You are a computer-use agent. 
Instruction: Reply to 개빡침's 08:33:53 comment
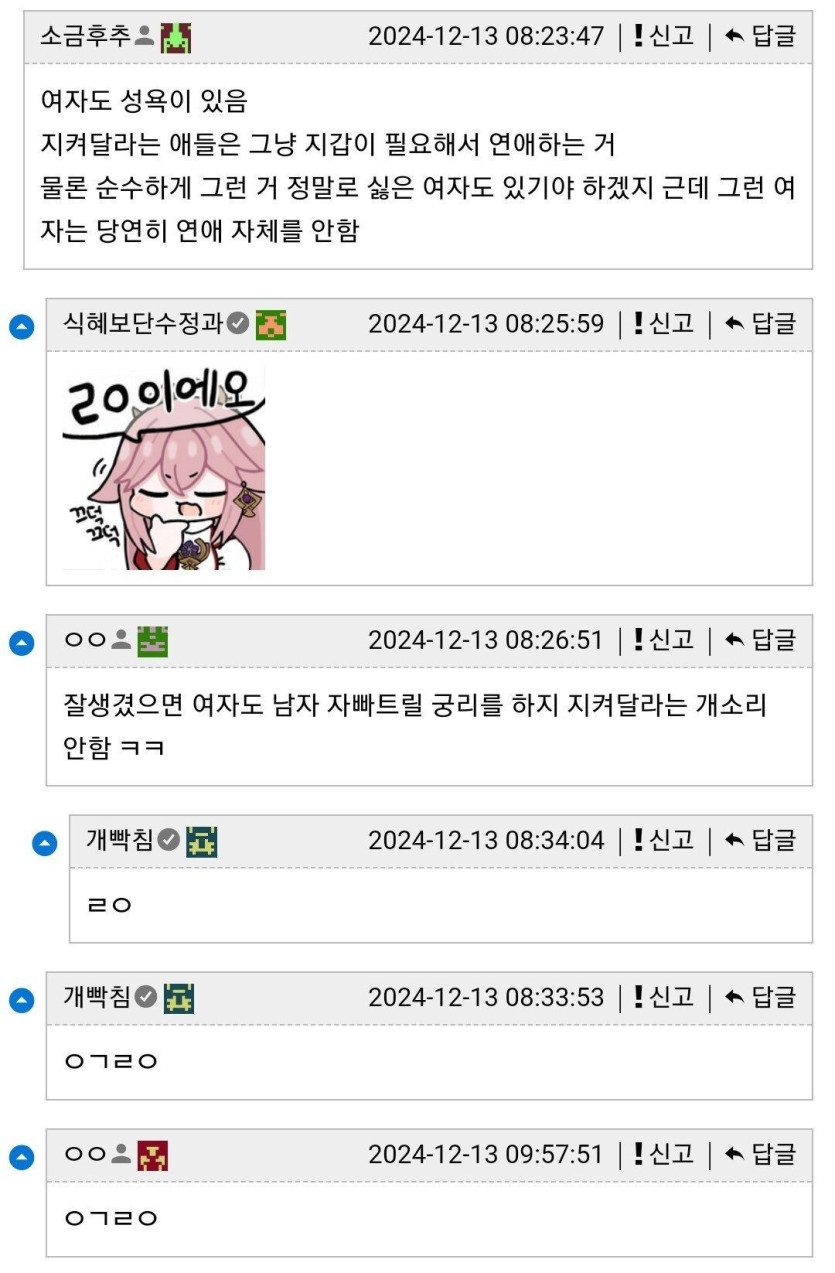[761, 998]
